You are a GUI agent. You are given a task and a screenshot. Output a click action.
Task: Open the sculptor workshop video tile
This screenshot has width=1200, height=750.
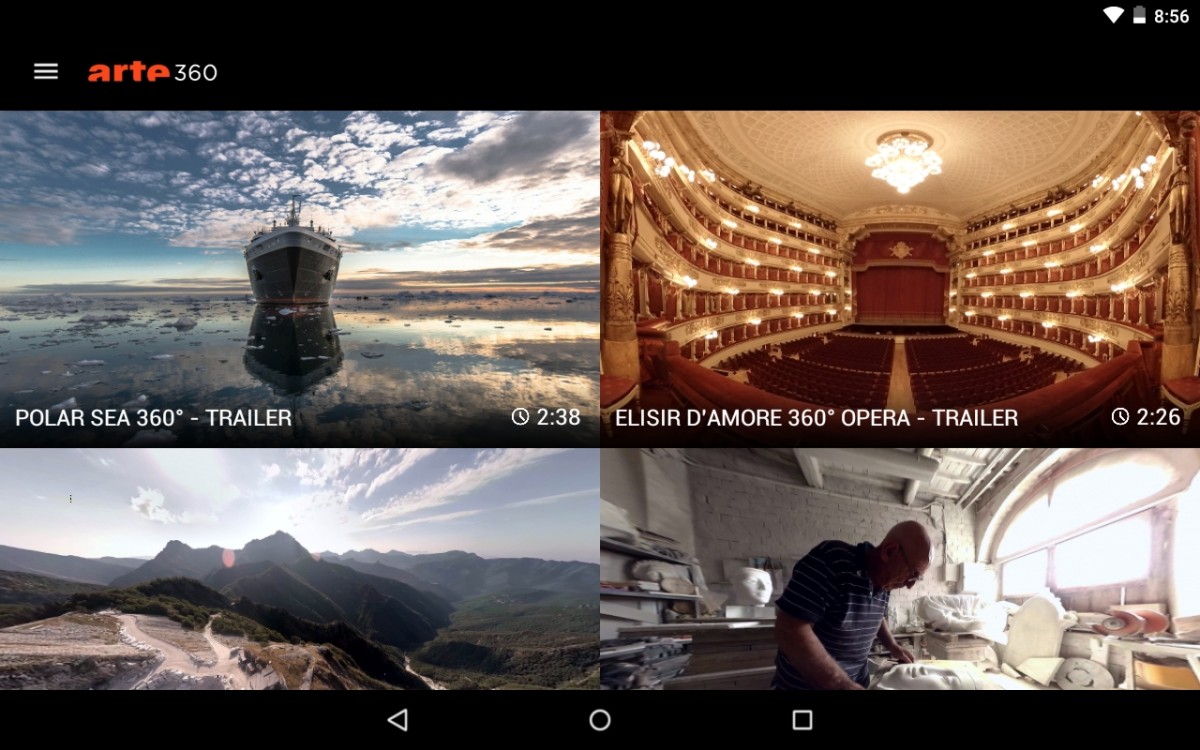click(x=899, y=568)
